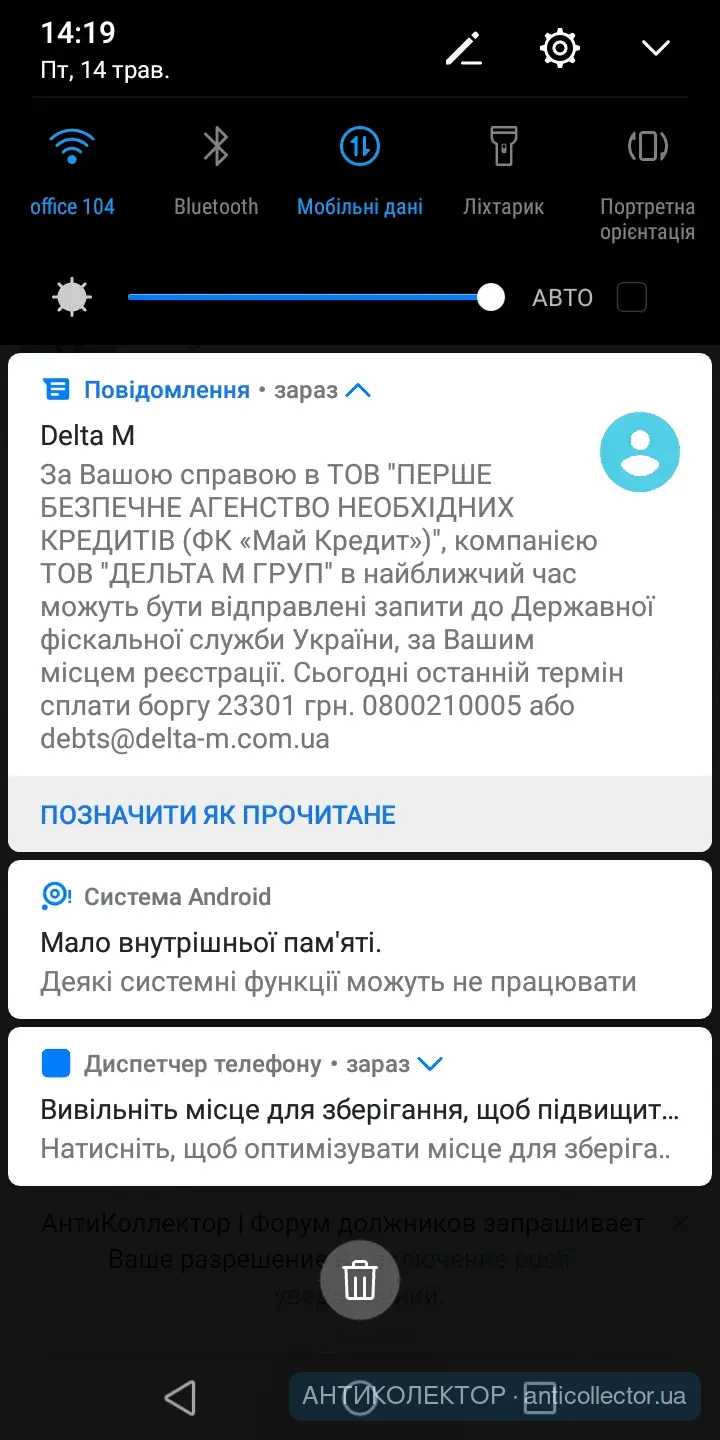Collapse the Delta M message notification
This screenshot has height=1440, width=720.
[x=358, y=390]
